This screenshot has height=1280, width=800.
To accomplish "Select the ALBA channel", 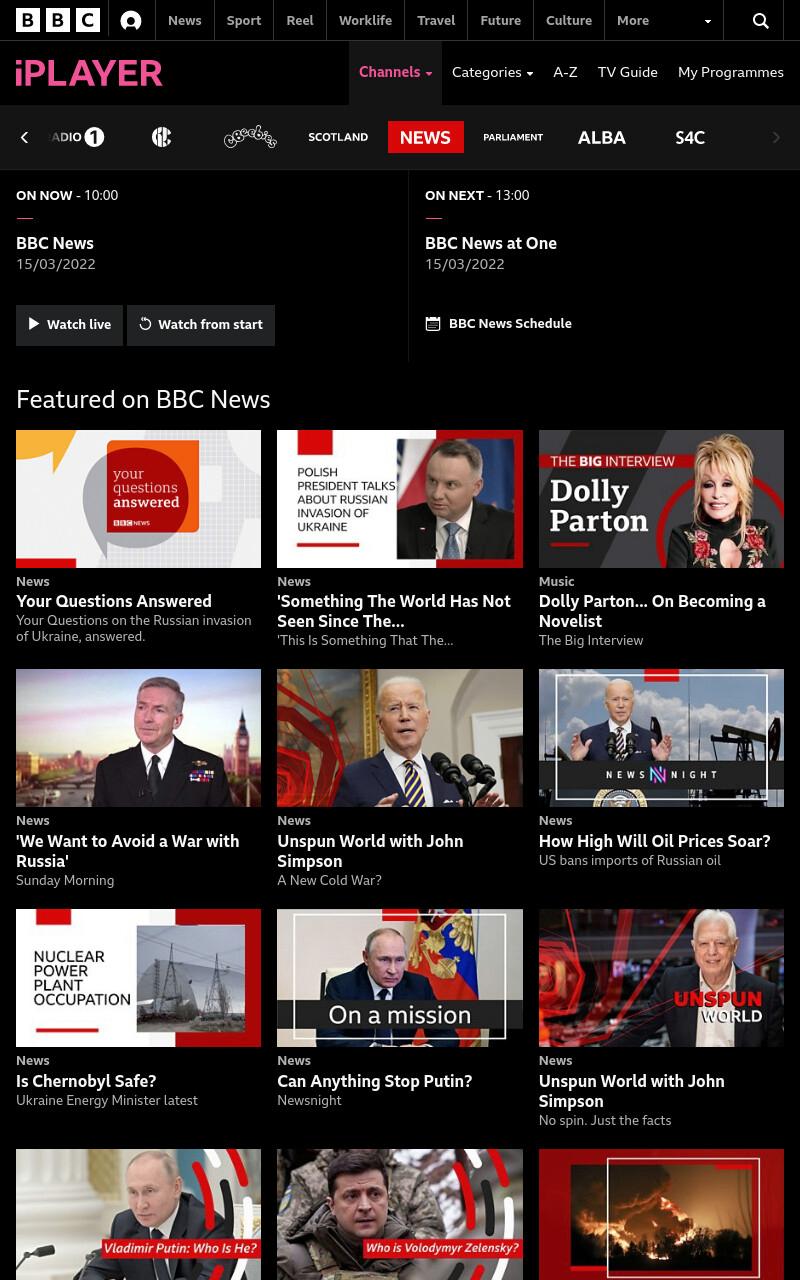I will [x=602, y=138].
